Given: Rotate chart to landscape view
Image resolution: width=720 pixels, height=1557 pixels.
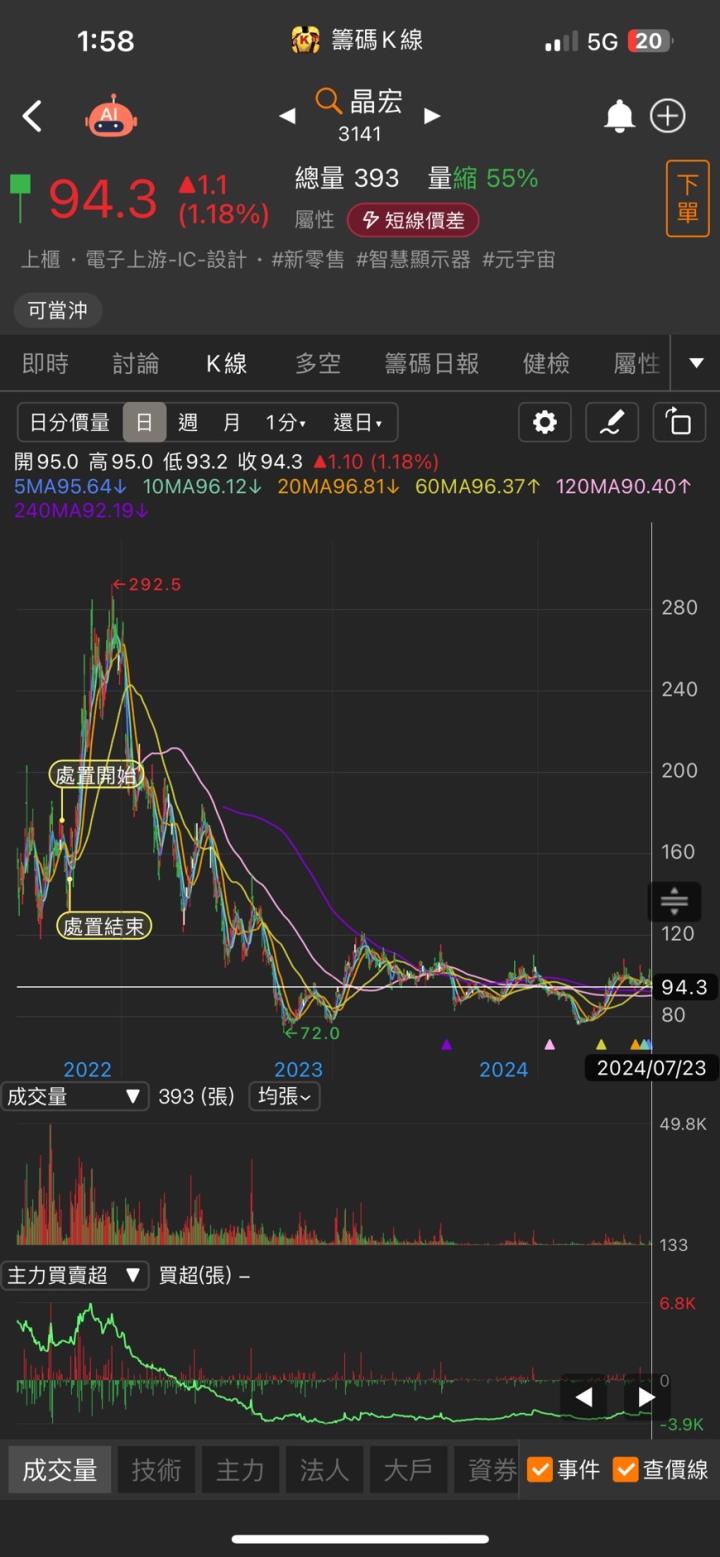Looking at the screenshot, I should click(679, 423).
